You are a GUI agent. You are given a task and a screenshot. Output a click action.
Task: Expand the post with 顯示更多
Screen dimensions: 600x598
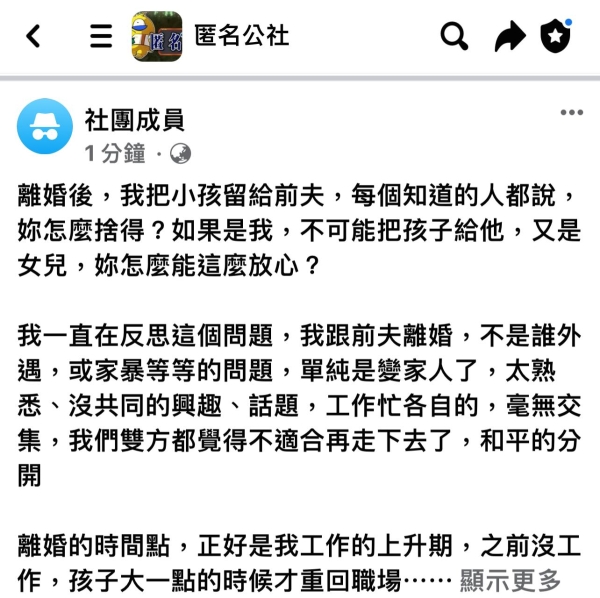click(510, 579)
